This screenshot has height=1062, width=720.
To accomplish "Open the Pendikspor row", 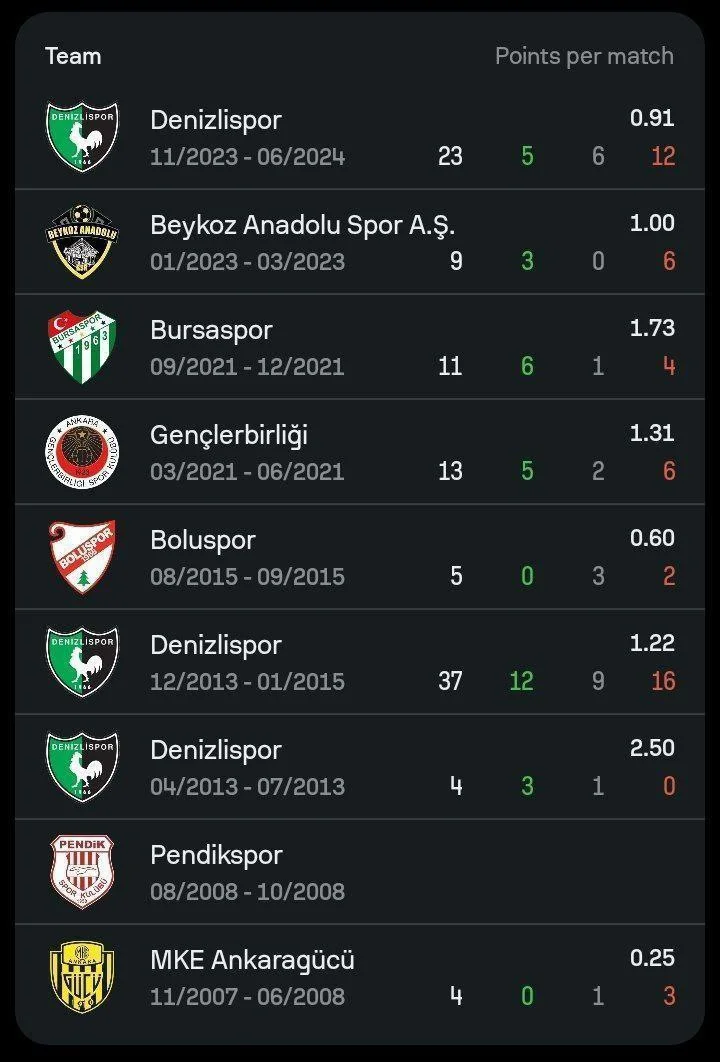I will 360,872.
